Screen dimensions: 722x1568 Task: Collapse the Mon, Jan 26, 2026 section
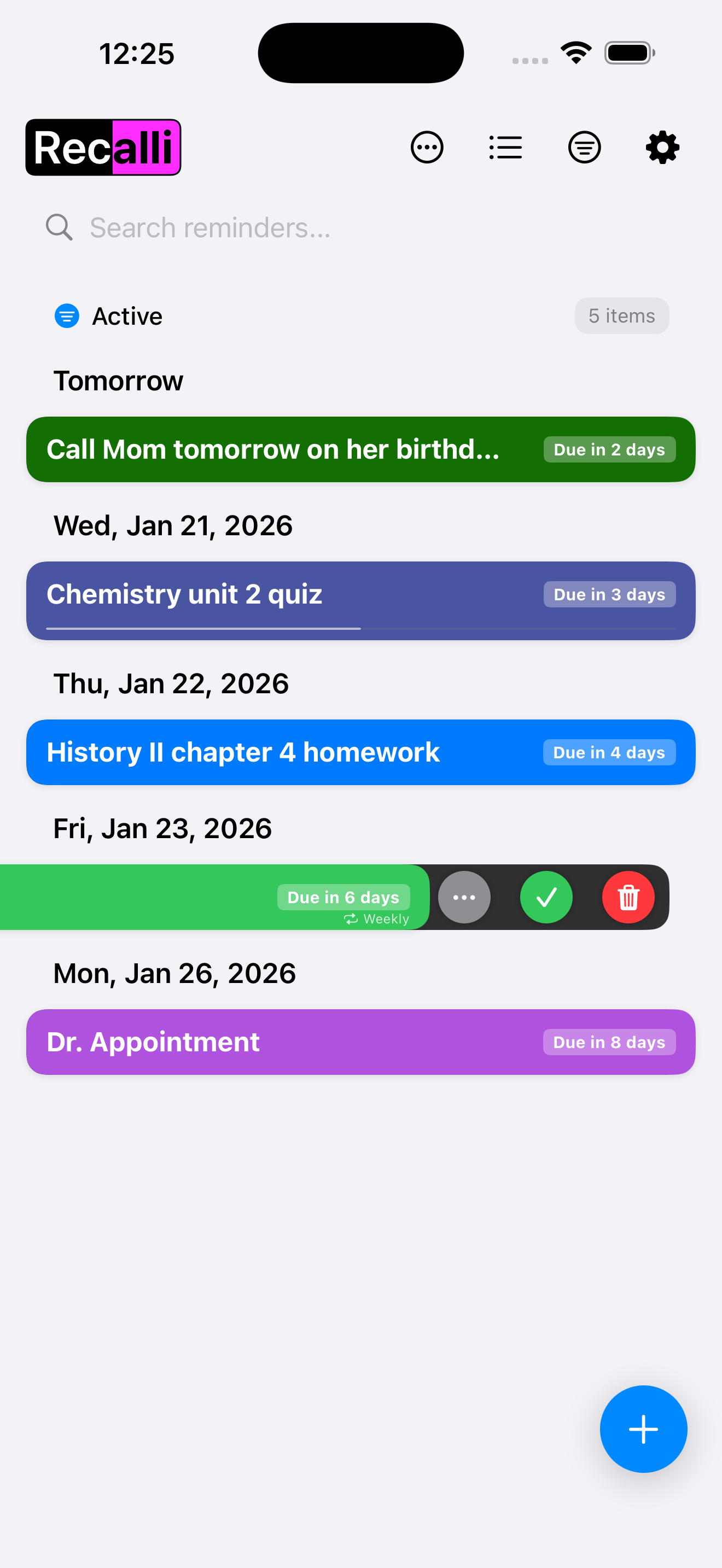click(174, 972)
